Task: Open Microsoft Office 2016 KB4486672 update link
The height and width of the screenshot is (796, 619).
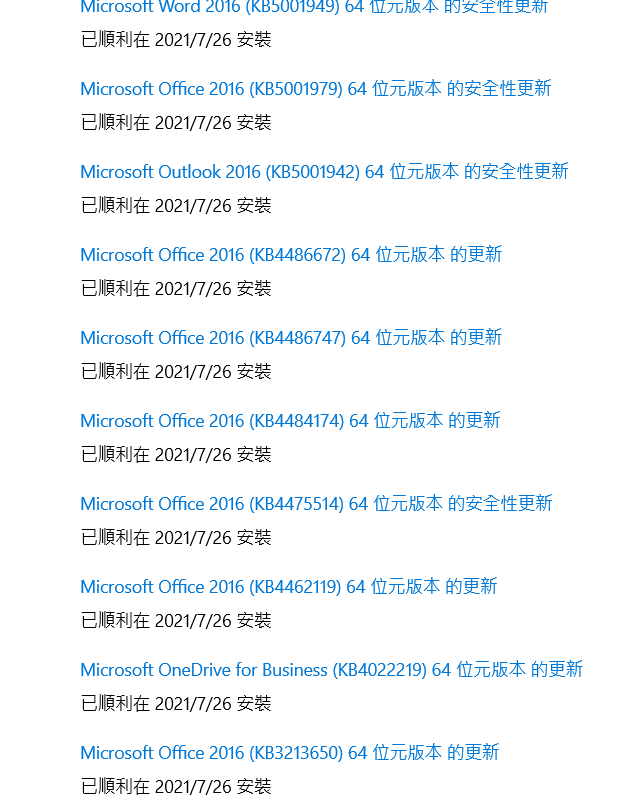Action: [x=291, y=255]
